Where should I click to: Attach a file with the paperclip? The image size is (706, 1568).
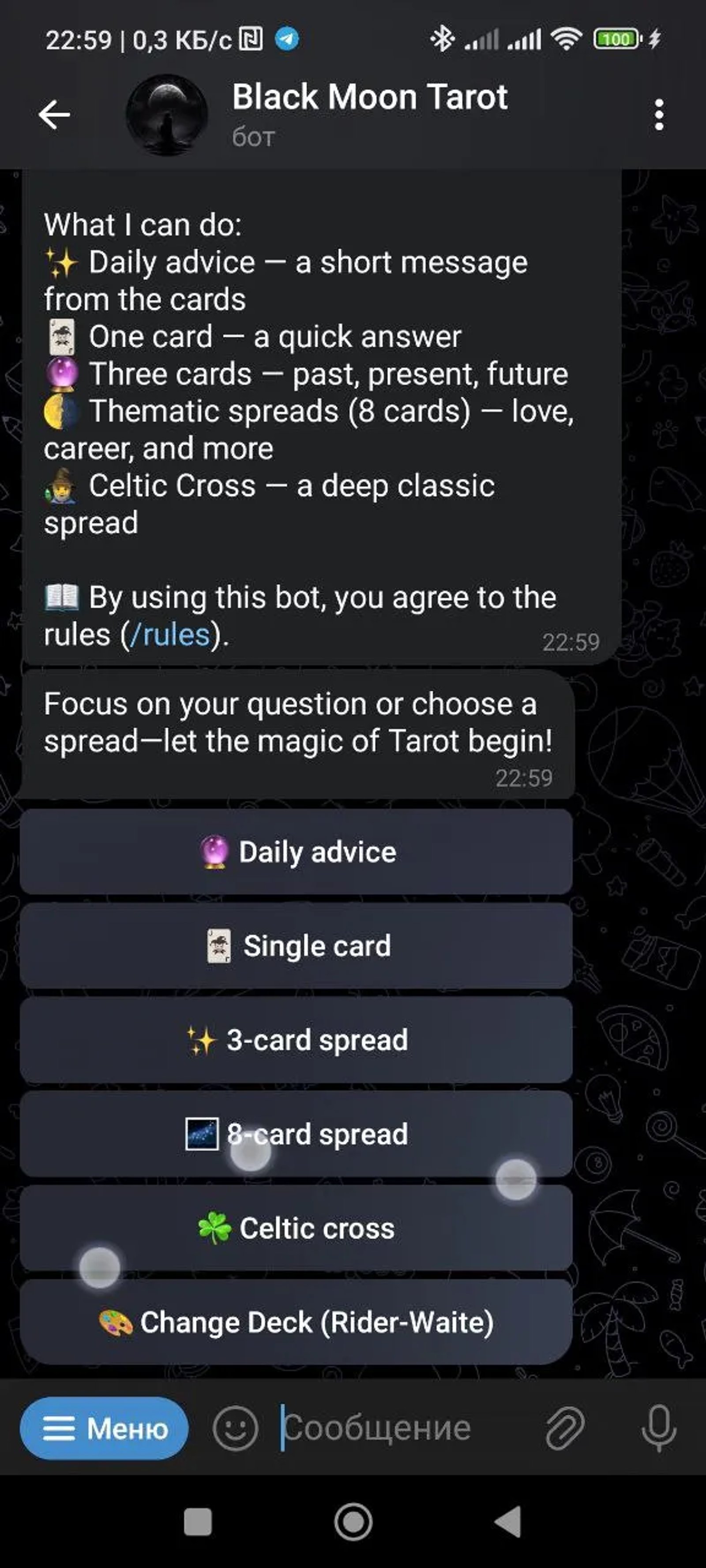pyautogui.click(x=564, y=1428)
